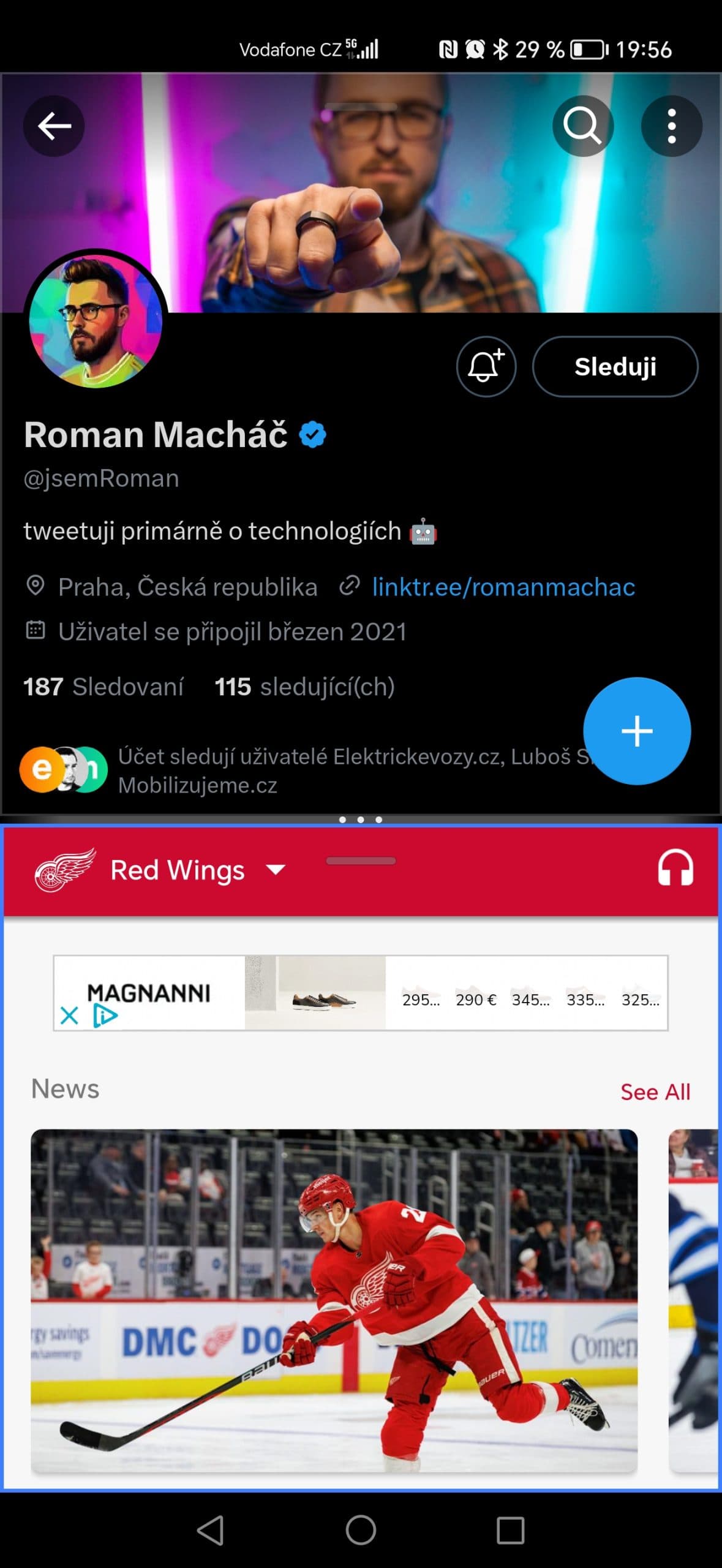722x1568 pixels.
Task: Tap the Sleduji following button
Action: tap(615, 367)
